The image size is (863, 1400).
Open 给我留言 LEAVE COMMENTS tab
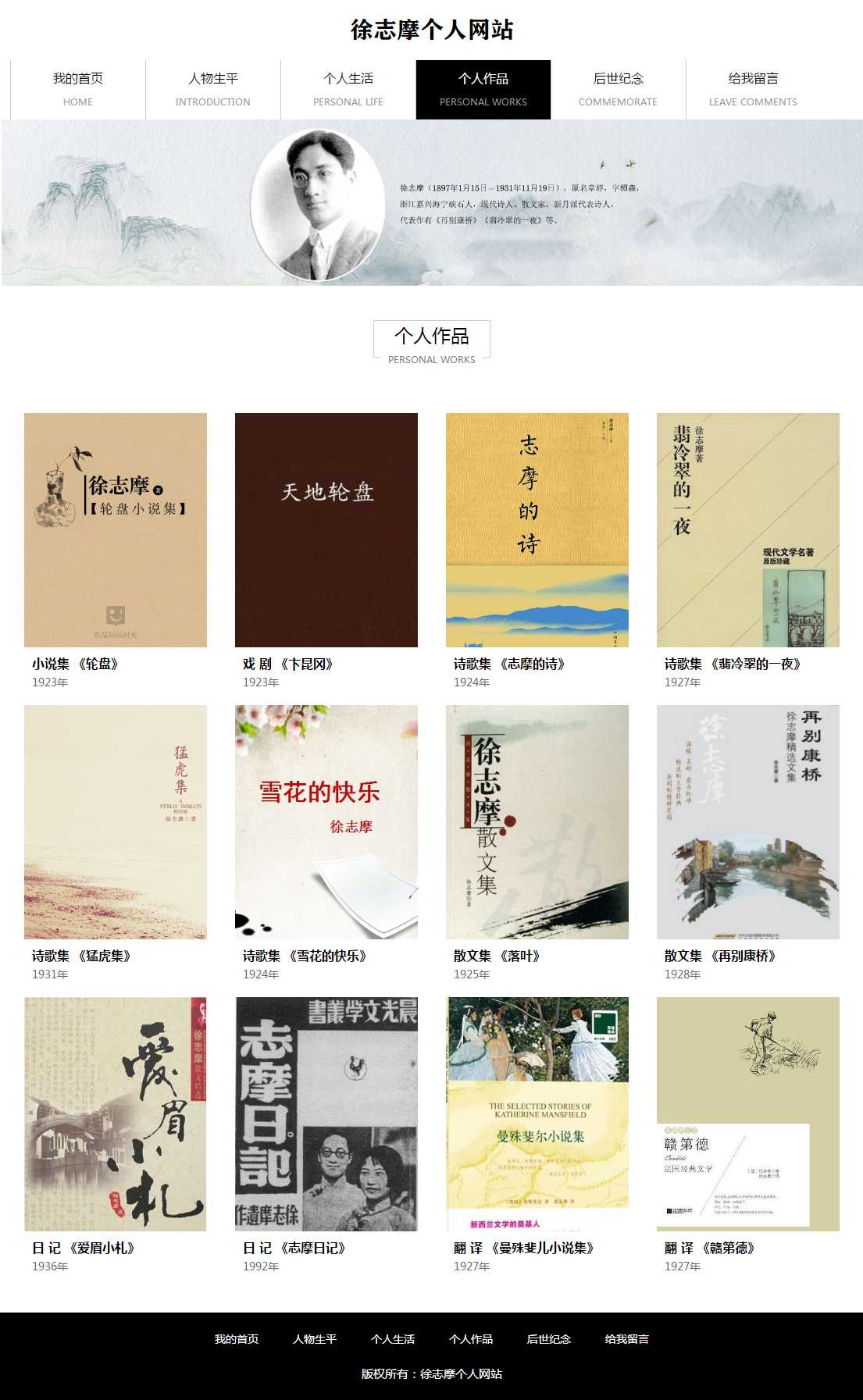tap(753, 89)
